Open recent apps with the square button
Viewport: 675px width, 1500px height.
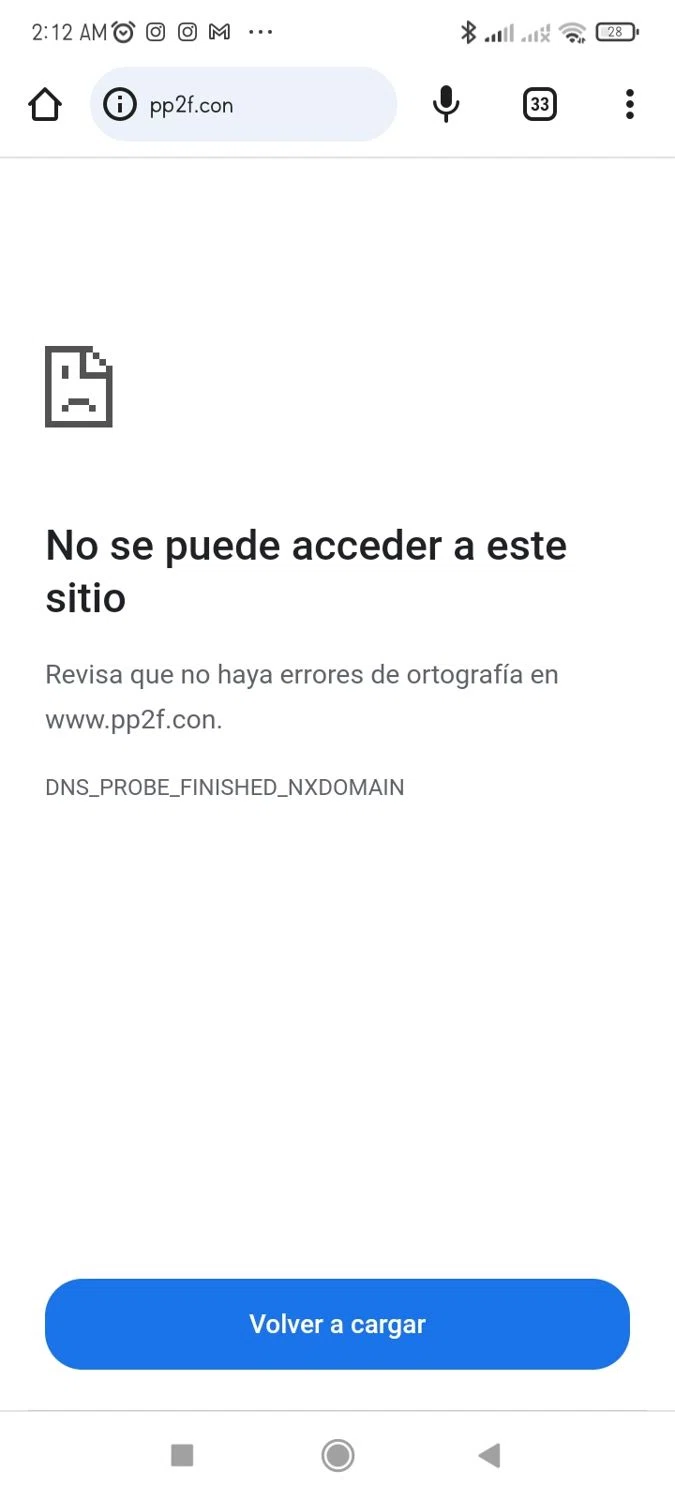(182, 1455)
